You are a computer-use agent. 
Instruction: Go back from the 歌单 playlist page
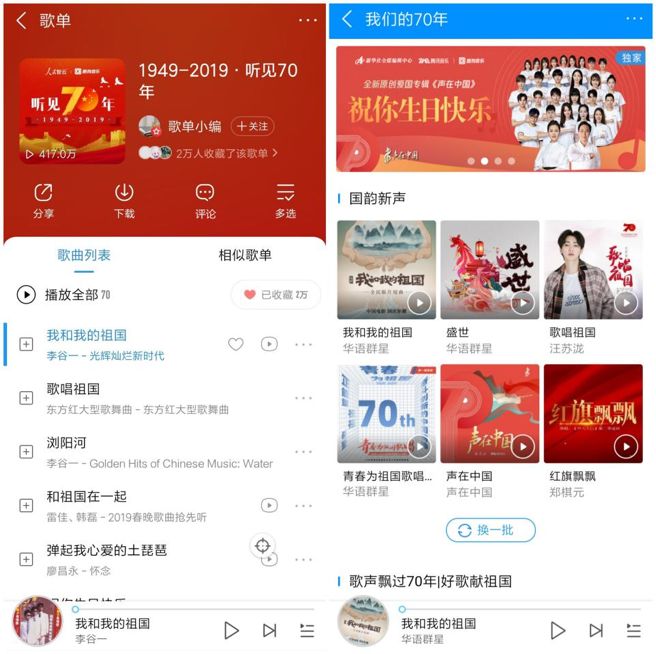point(21,20)
